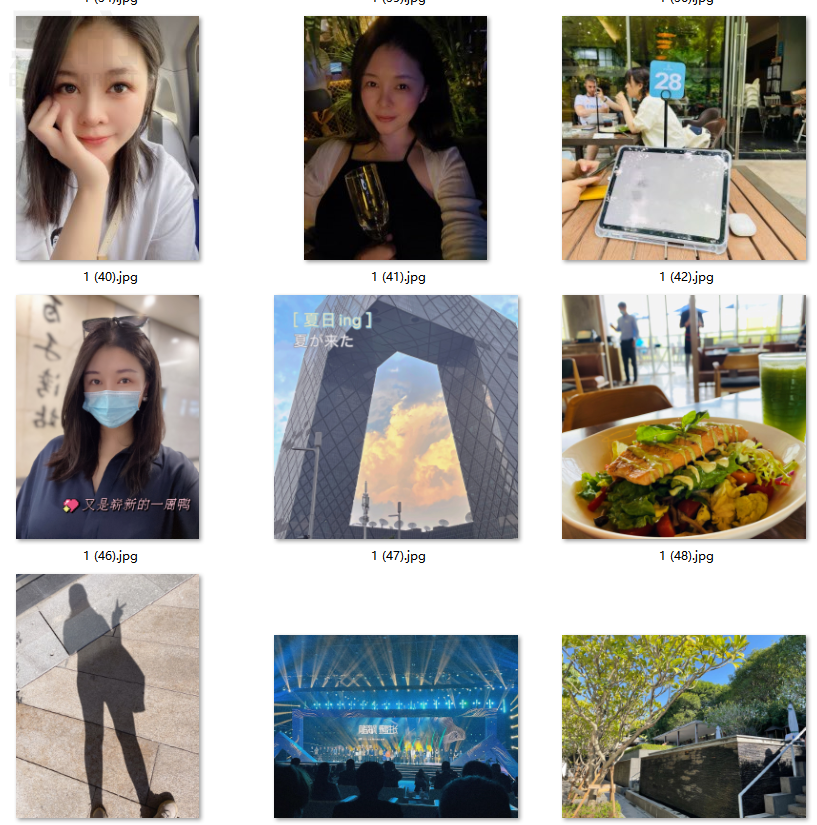Open the file 1 (40).jpg
Image resolution: width=817 pixels, height=825 pixels.
point(108,138)
